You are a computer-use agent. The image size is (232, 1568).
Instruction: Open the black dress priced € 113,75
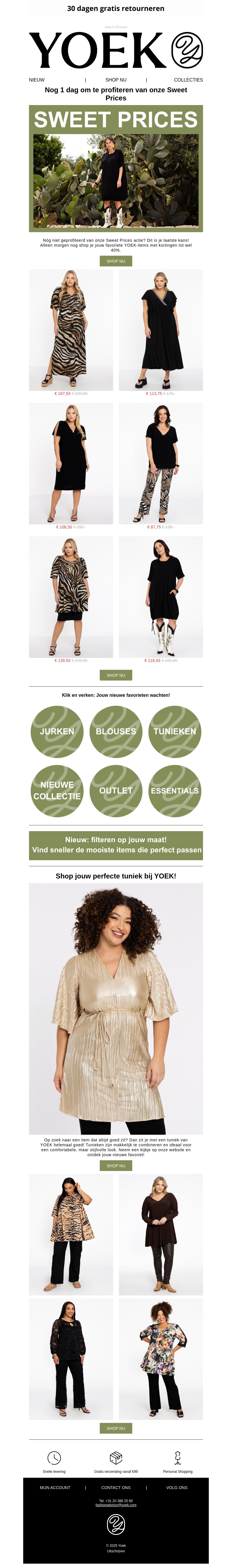coord(161,330)
